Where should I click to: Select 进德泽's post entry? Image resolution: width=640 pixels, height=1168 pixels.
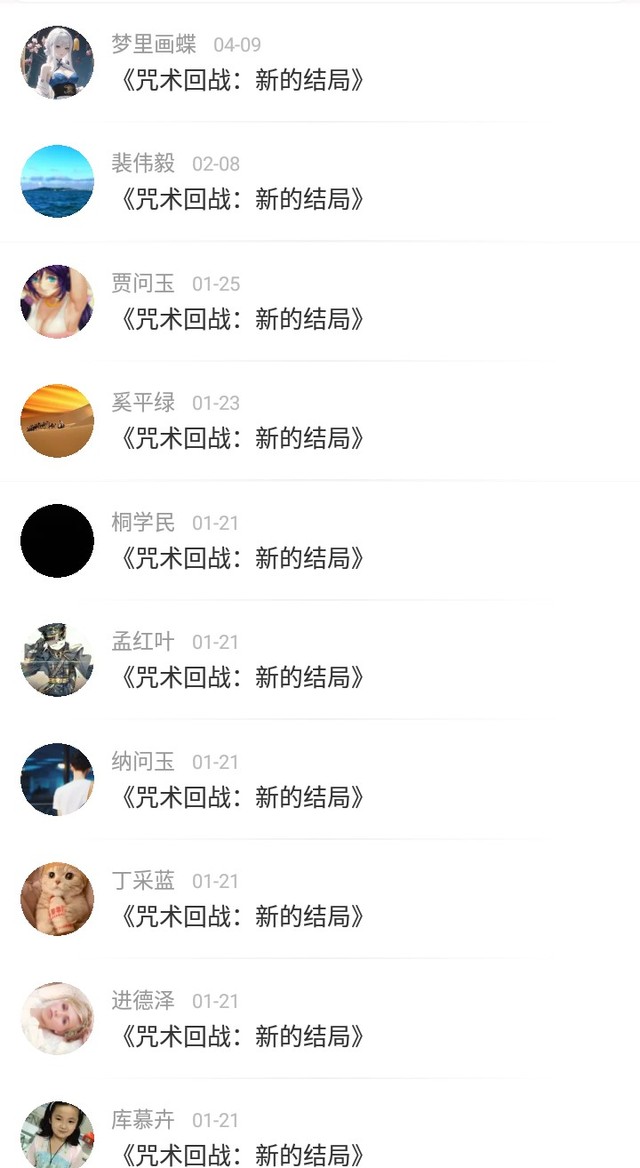[x=240, y=1036]
